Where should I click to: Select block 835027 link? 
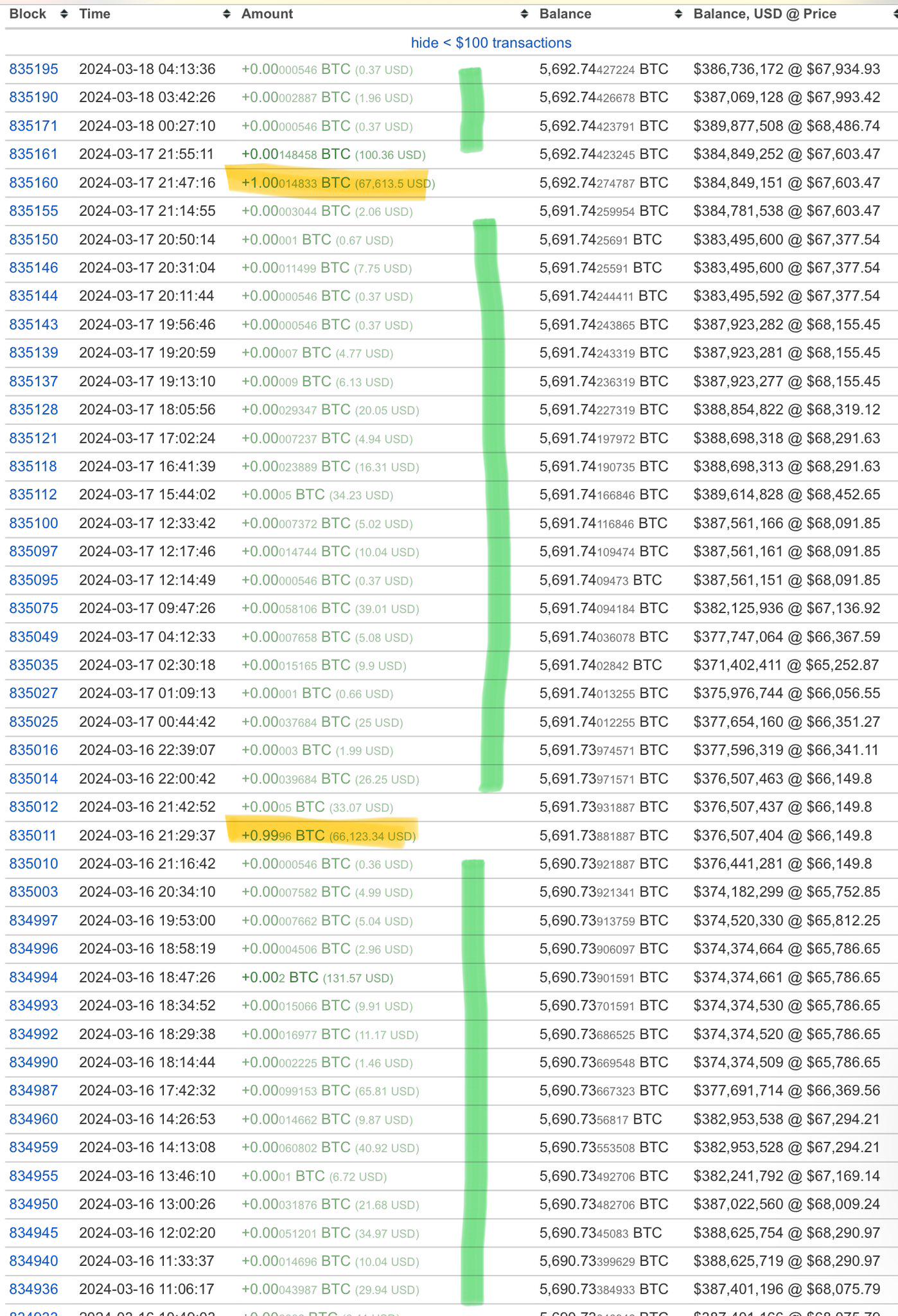(x=33, y=694)
